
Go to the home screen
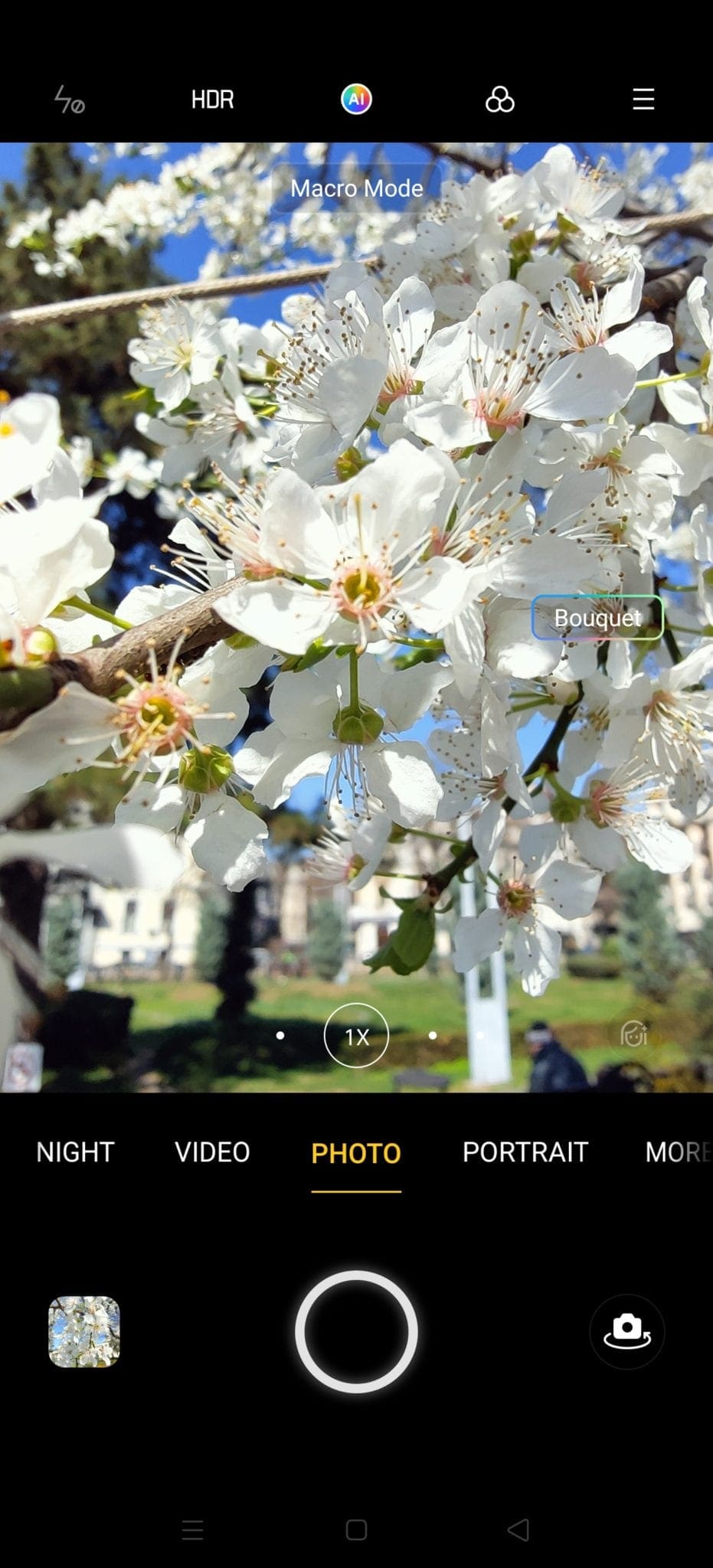pyautogui.click(x=356, y=1530)
